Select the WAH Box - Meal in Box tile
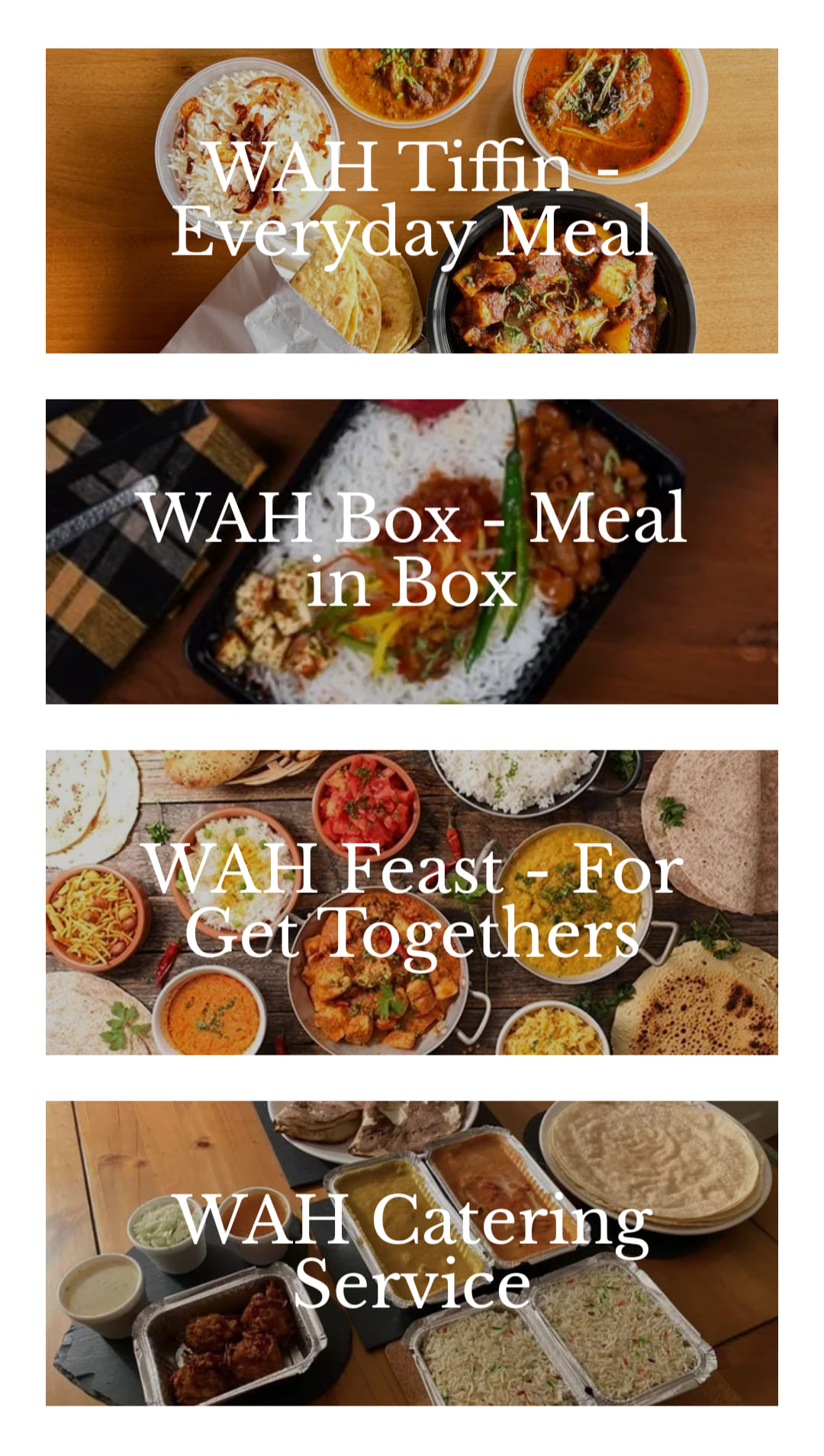Viewport: 824px width, 1456px height. [x=412, y=551]
